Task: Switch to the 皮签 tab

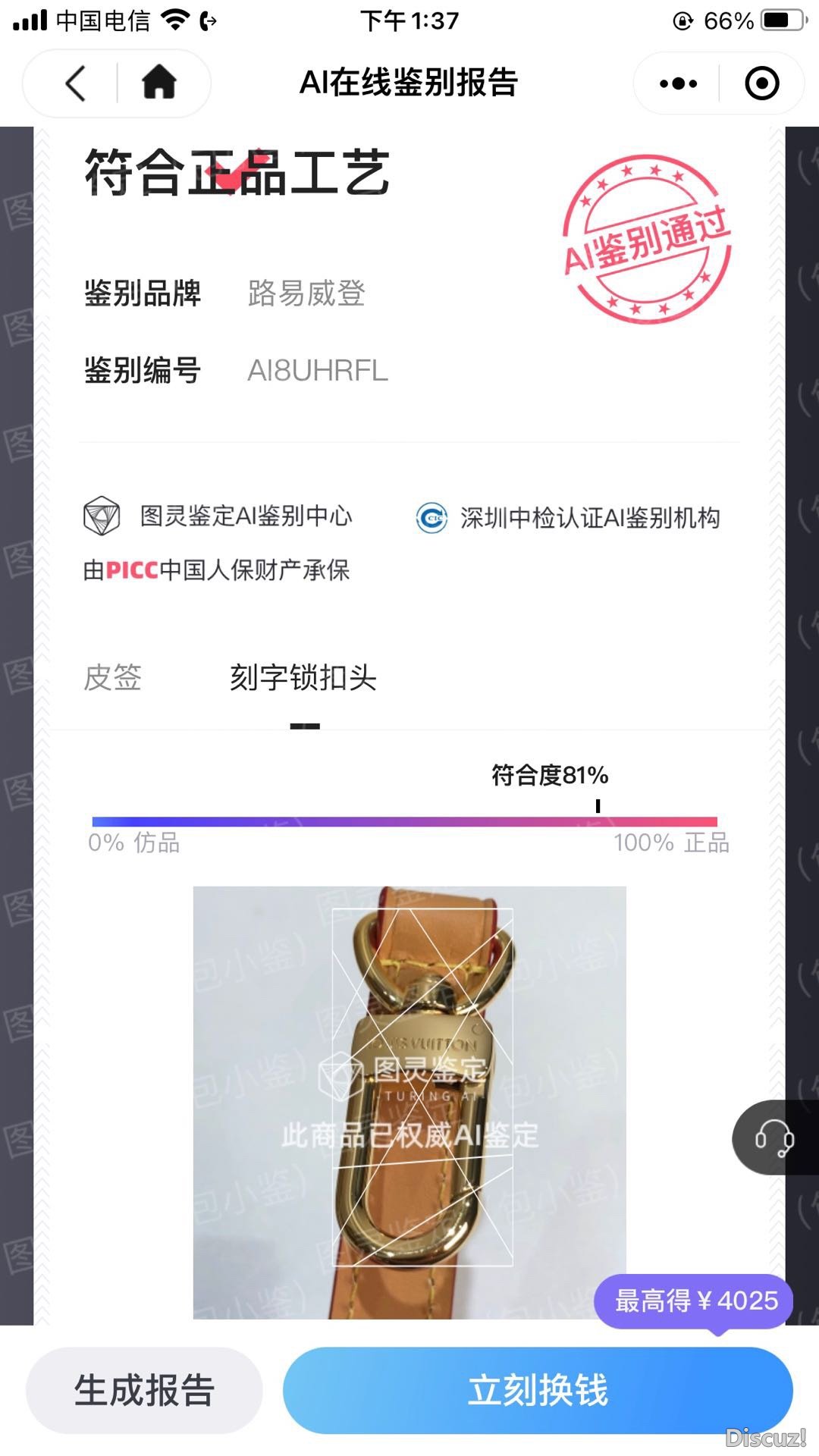Action: coord(112,677)
